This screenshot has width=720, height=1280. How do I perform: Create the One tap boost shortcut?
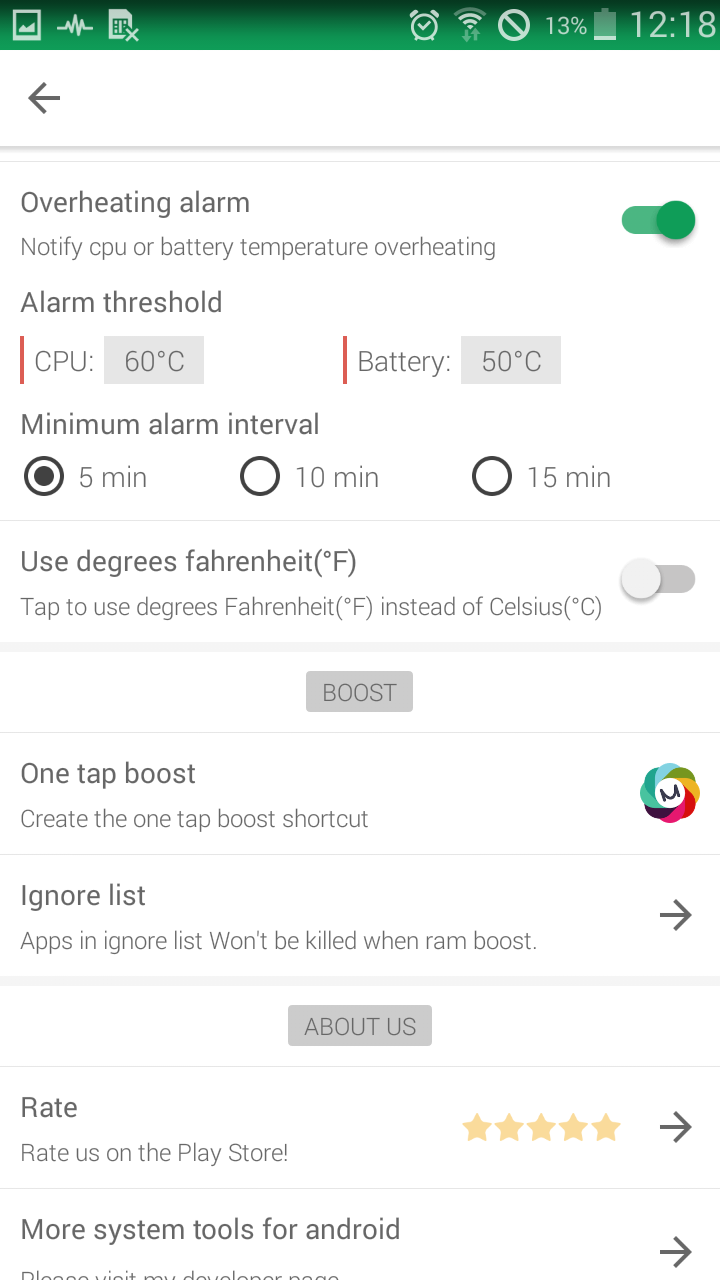click(x=360, y=794)
